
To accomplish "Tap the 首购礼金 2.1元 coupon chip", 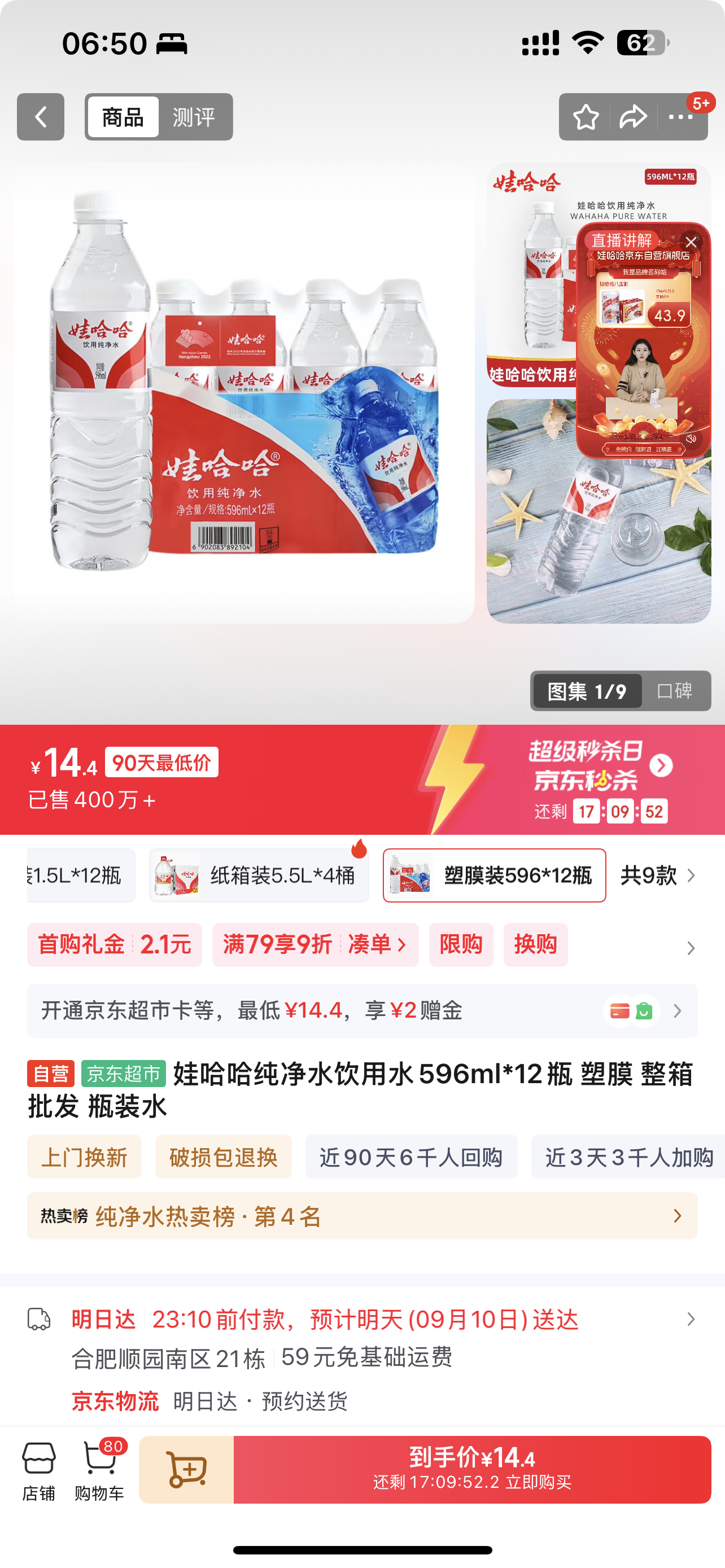I will (115, 945).
